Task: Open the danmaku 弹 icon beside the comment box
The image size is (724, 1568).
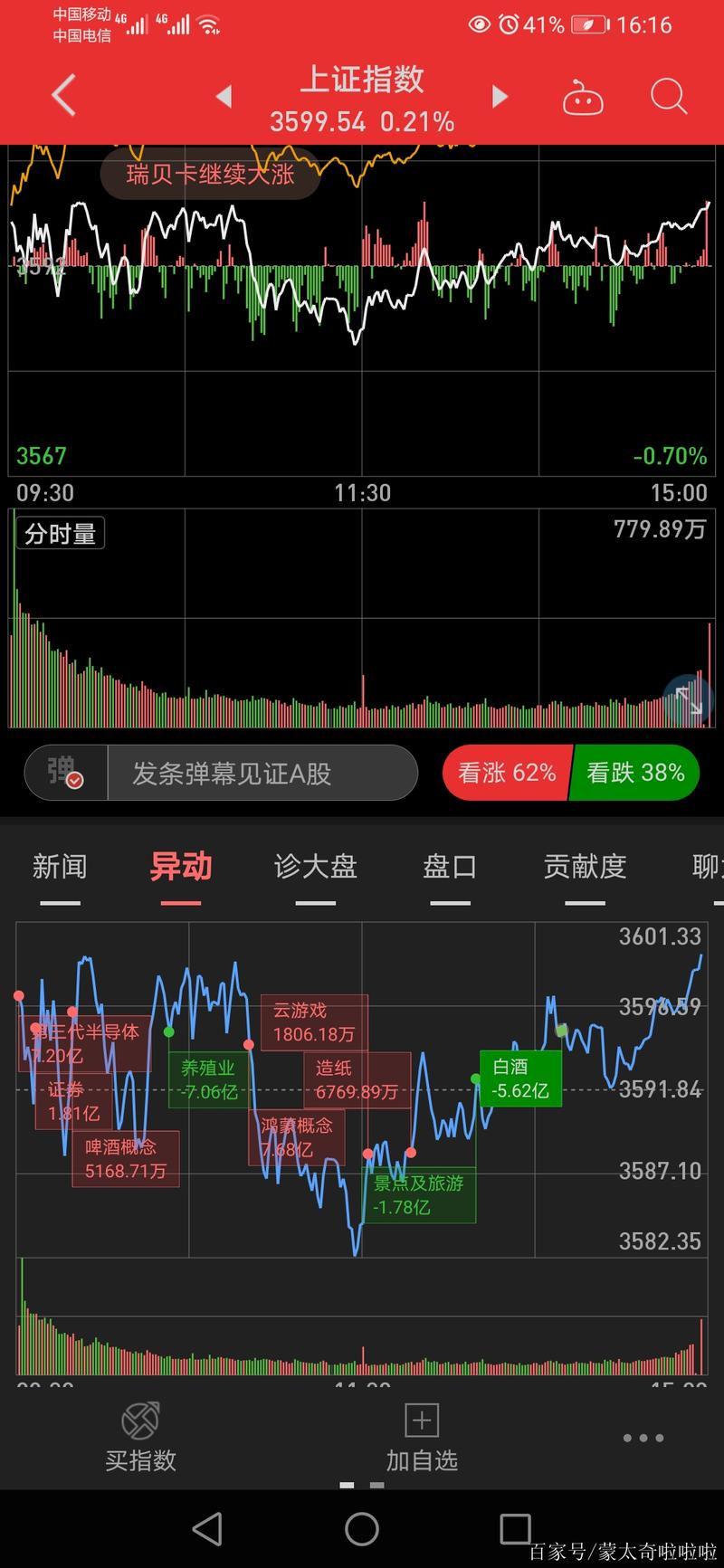Action: (62, 773)
